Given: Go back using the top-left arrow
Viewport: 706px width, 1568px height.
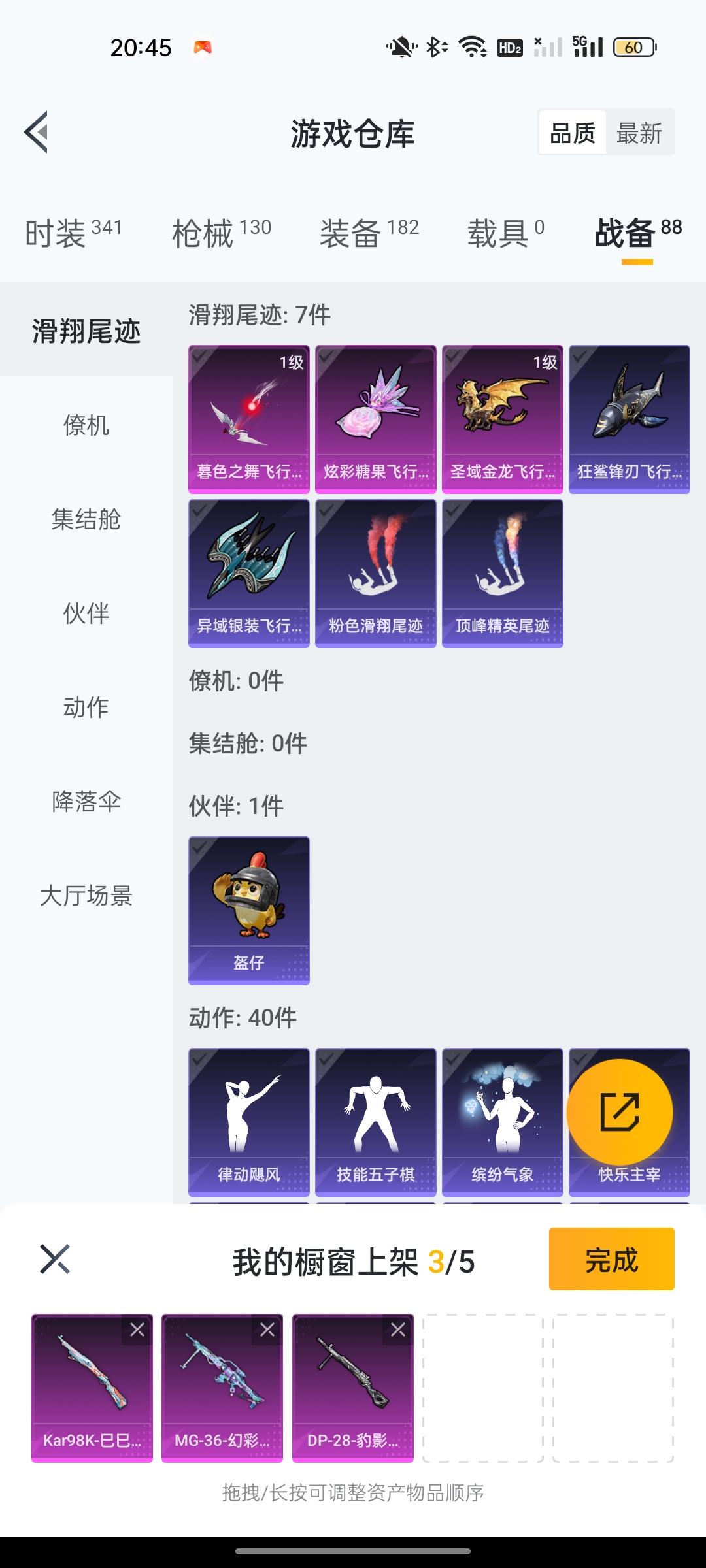Looking at the screenshot, I should tap(37, 133).
